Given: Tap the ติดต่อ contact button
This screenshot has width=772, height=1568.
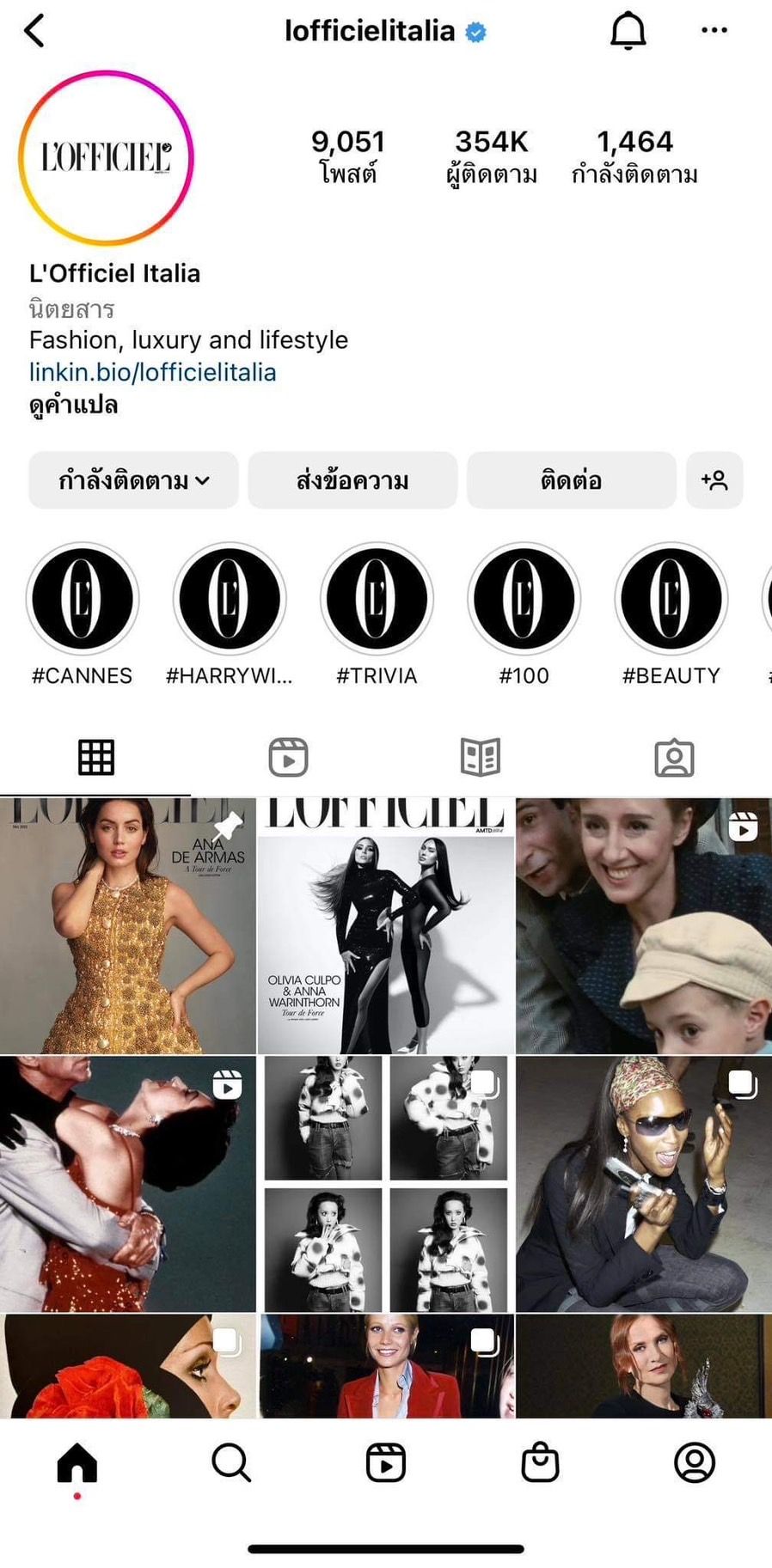Looking at the screenshot, I should click(571, 480).
